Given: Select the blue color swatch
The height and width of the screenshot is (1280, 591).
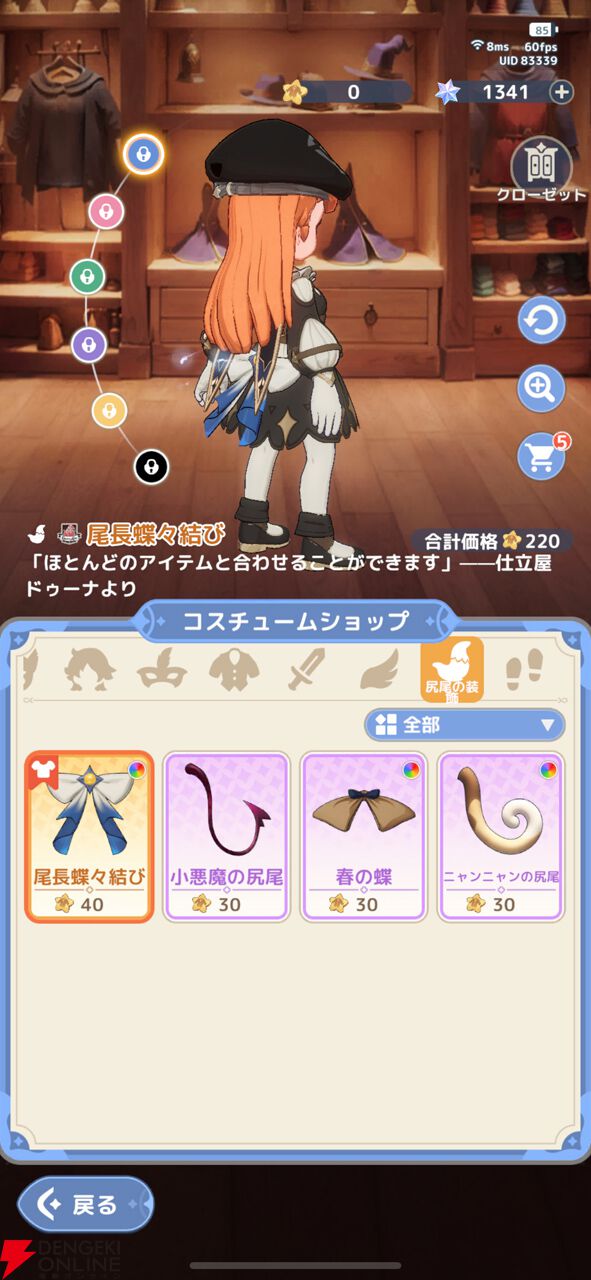Looking at the screenshot, I should 144,154.
